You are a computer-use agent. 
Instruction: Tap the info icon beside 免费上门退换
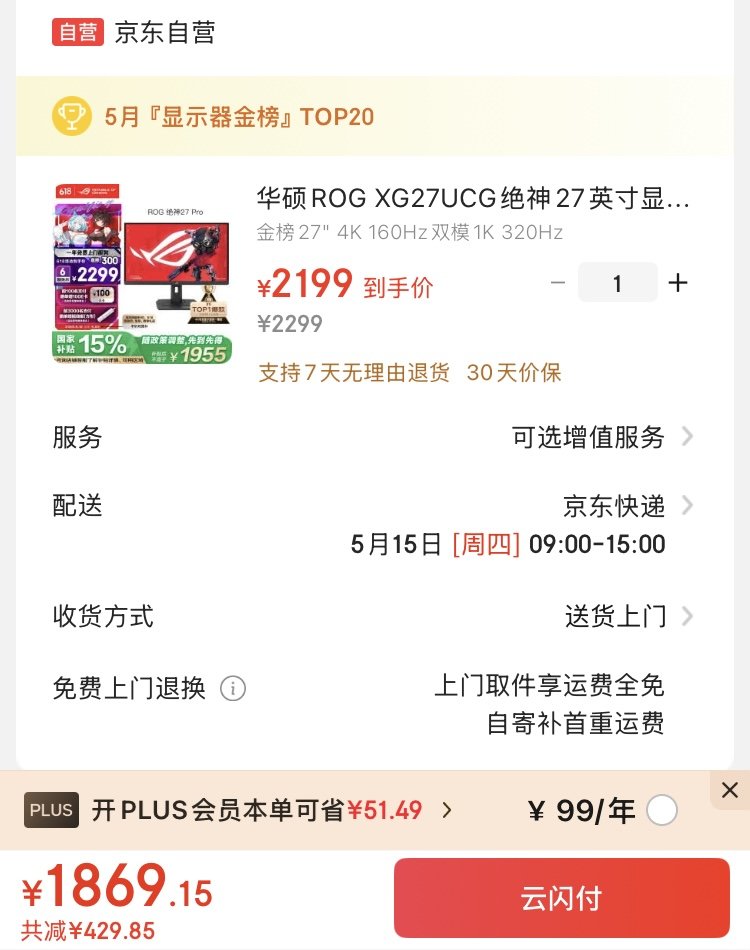click(232, 689)
